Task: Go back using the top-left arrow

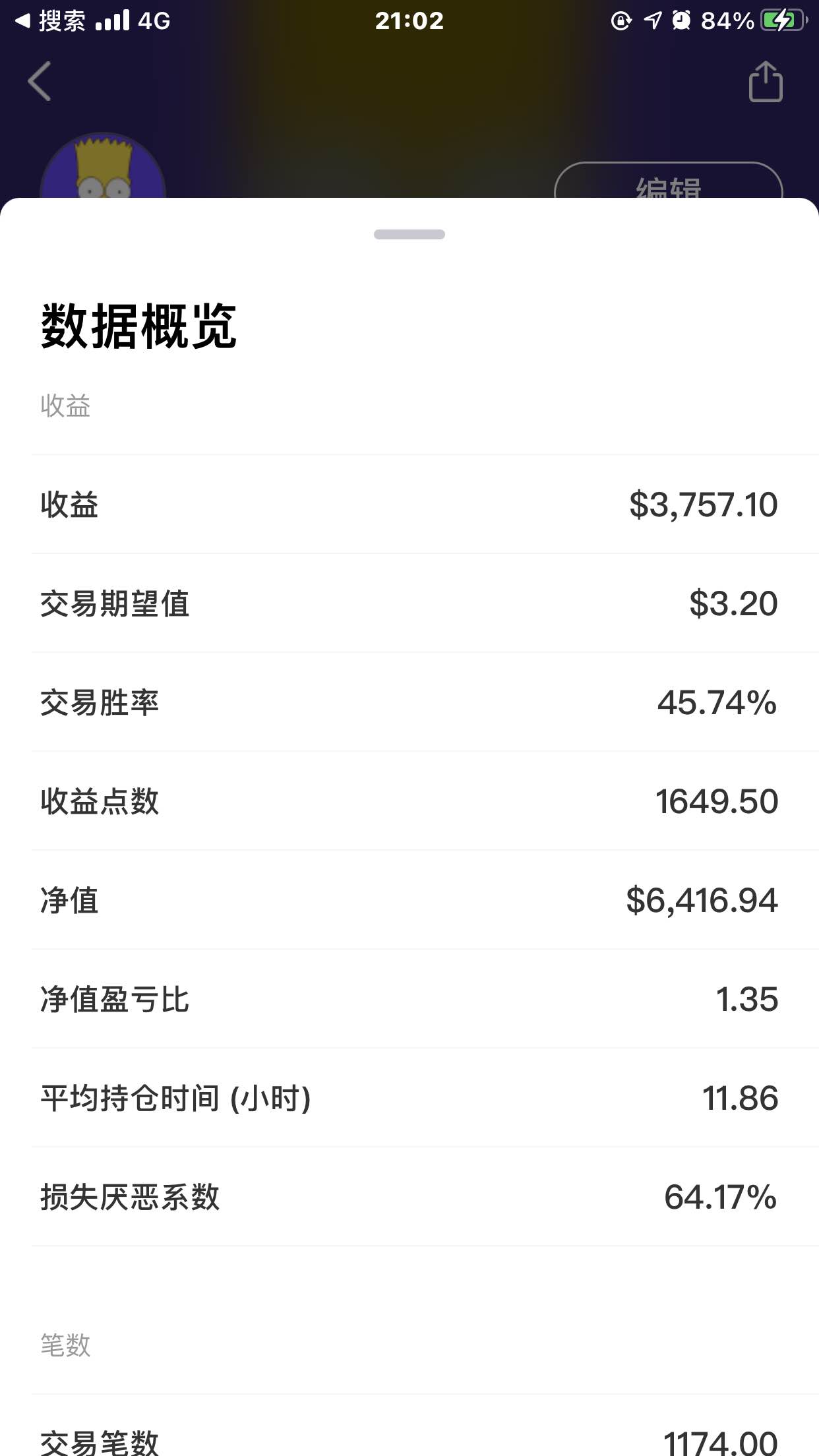Action: pos(39,81)
